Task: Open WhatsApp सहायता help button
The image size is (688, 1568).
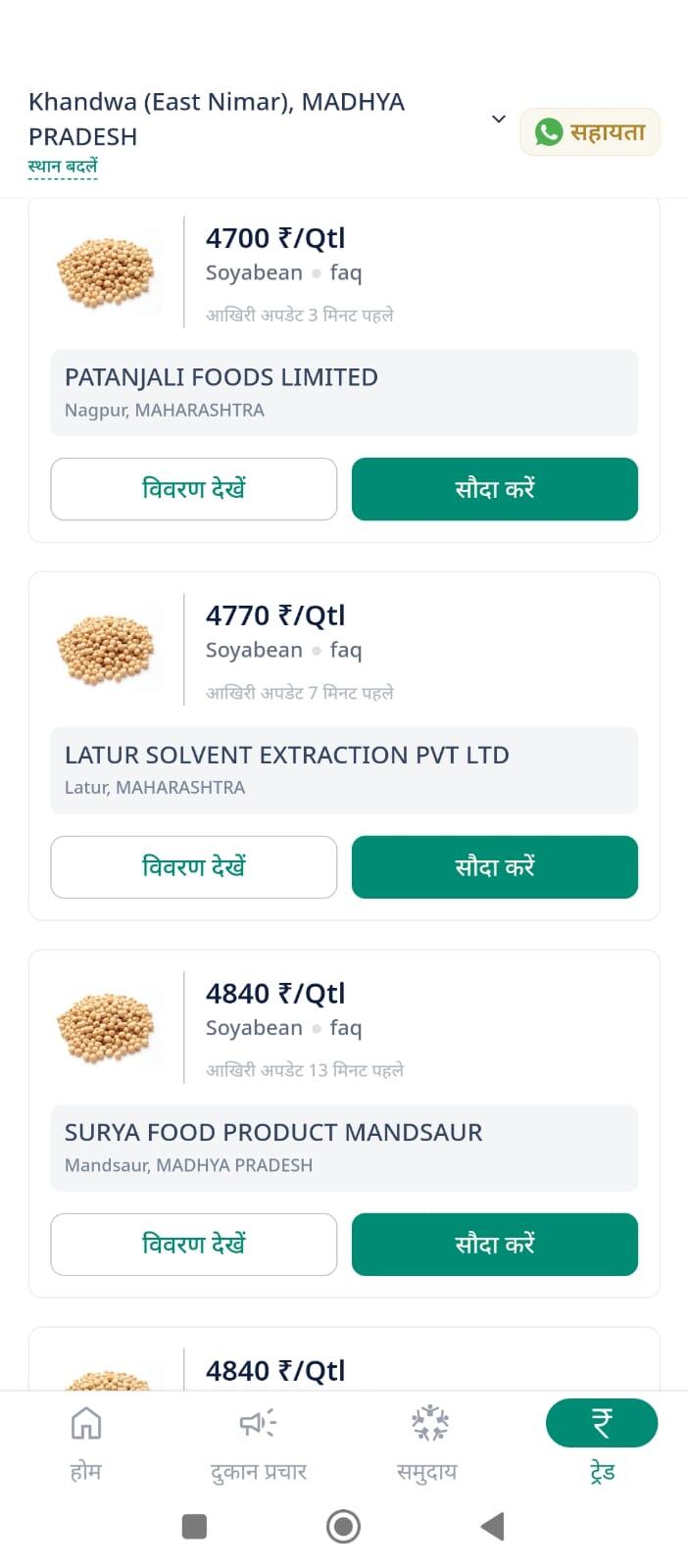Action: (x=590, y=131)
